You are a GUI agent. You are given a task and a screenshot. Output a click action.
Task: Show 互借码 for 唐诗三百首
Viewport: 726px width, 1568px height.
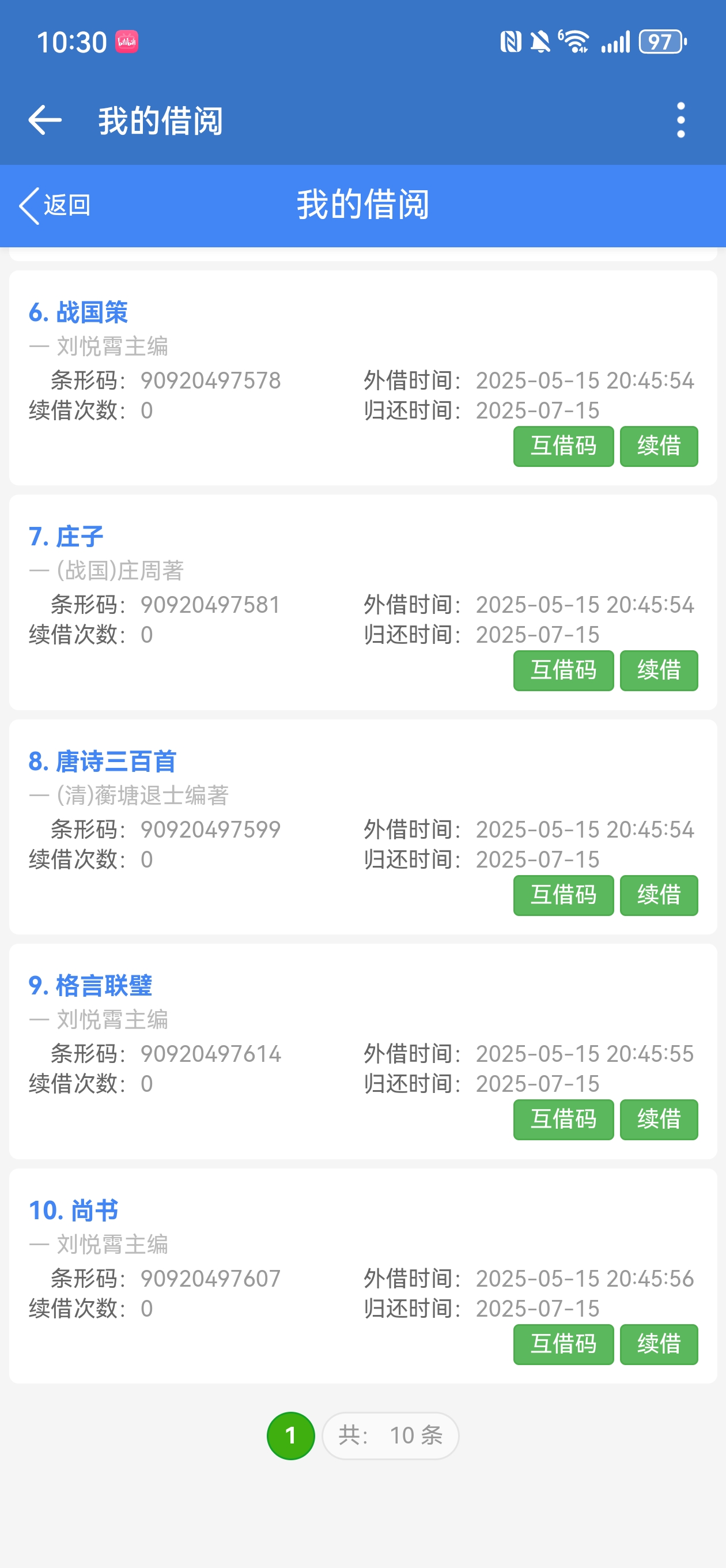(x=563, y=895)
